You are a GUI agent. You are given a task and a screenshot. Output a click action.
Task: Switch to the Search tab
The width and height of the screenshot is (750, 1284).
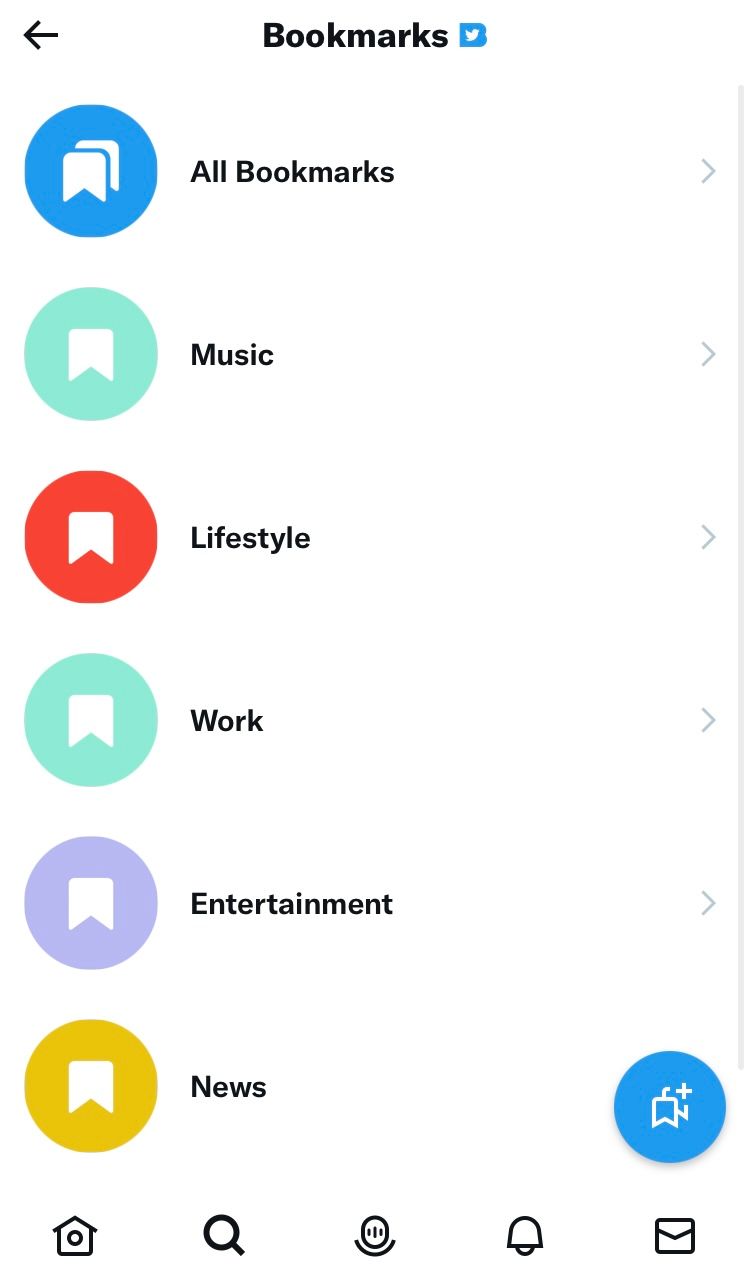(224, 1236)
